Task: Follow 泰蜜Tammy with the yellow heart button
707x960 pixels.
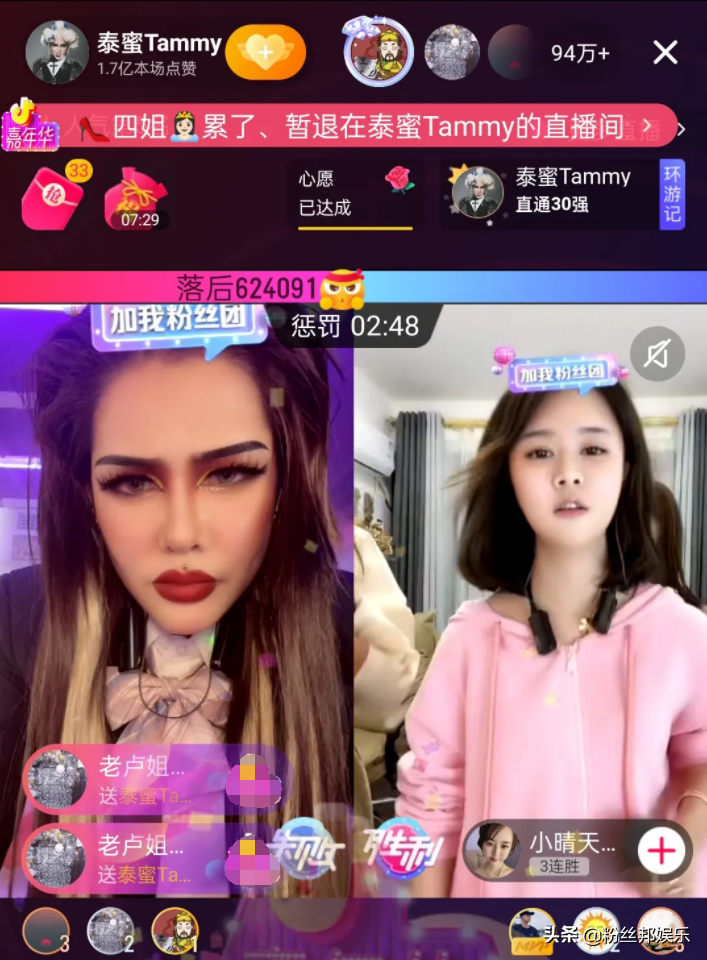Action: (264, 53)
